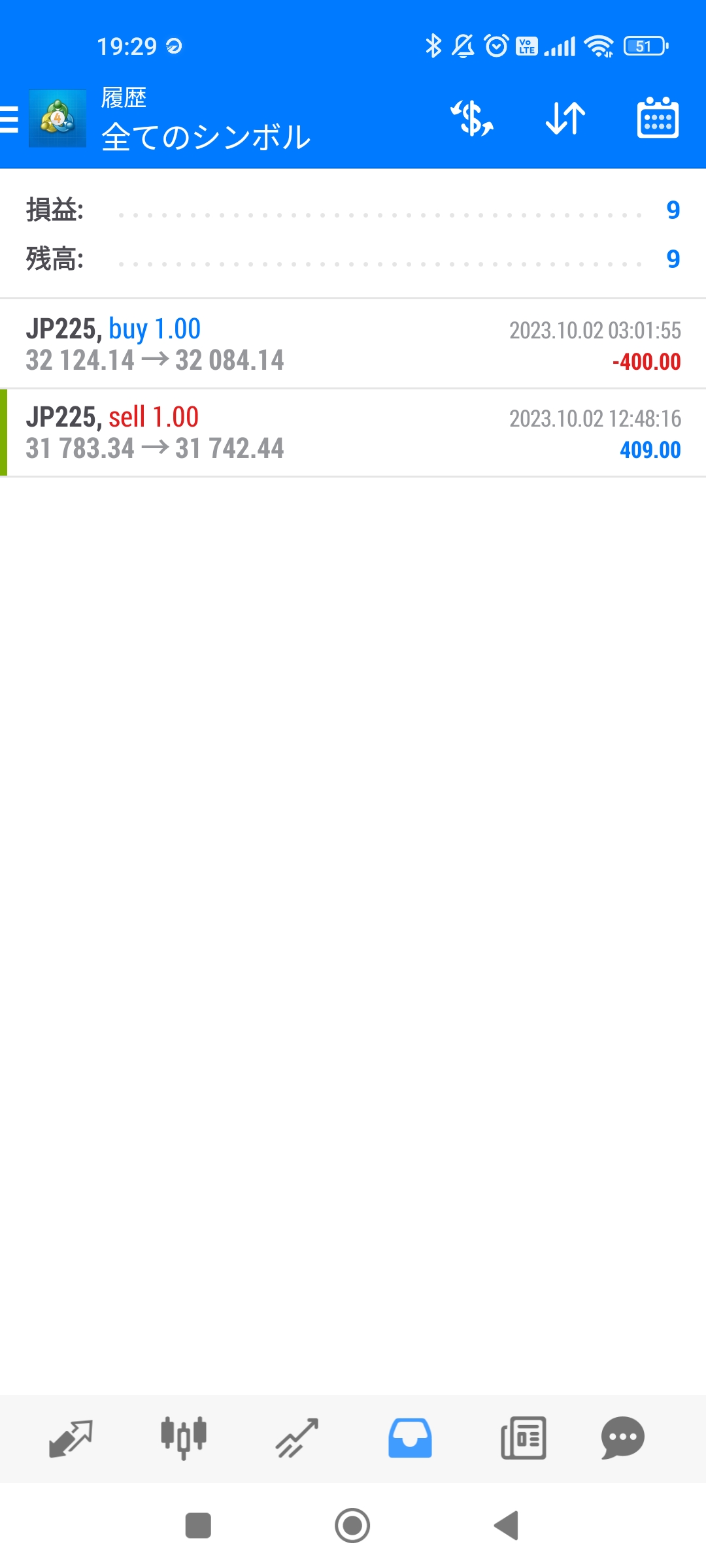706x1568 pixels.
Task: Switch to the candlestick chart tab
Action: coord(184,1438)
